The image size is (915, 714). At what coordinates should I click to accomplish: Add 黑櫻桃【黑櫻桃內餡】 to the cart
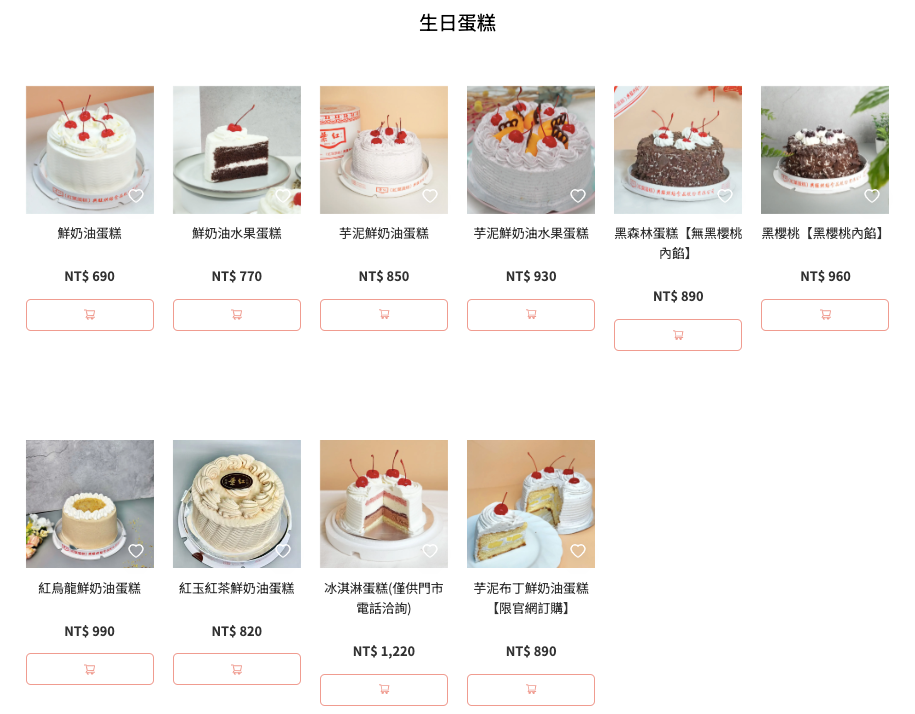pyautogui.click(x=825, y=314)
